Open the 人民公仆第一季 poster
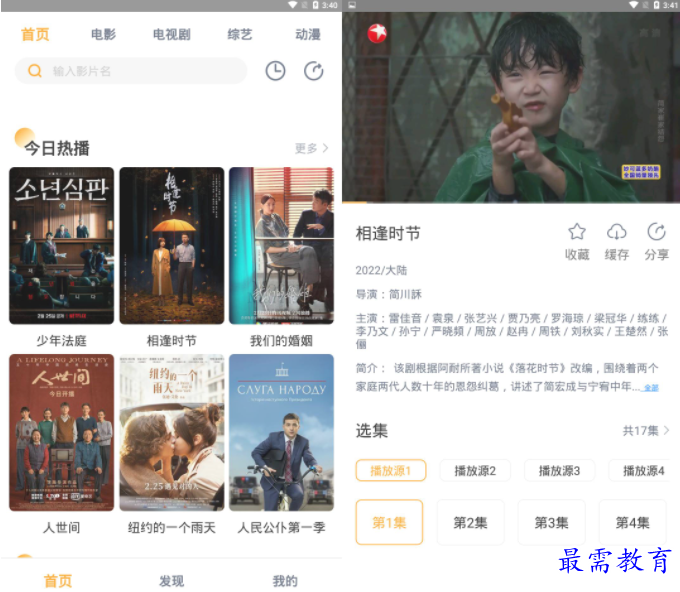This screenshot has width=680, height=592. point(281,432)
